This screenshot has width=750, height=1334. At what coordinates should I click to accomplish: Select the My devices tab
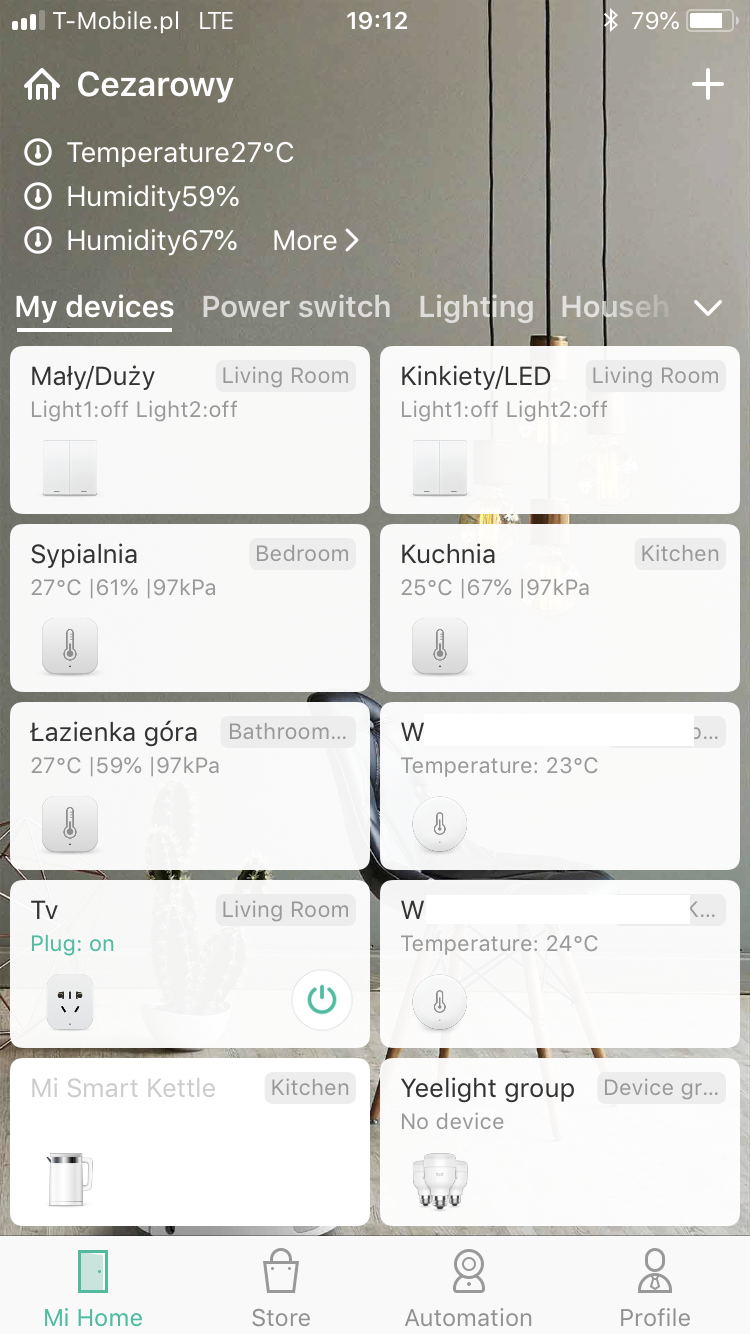[x=94, y=307]
